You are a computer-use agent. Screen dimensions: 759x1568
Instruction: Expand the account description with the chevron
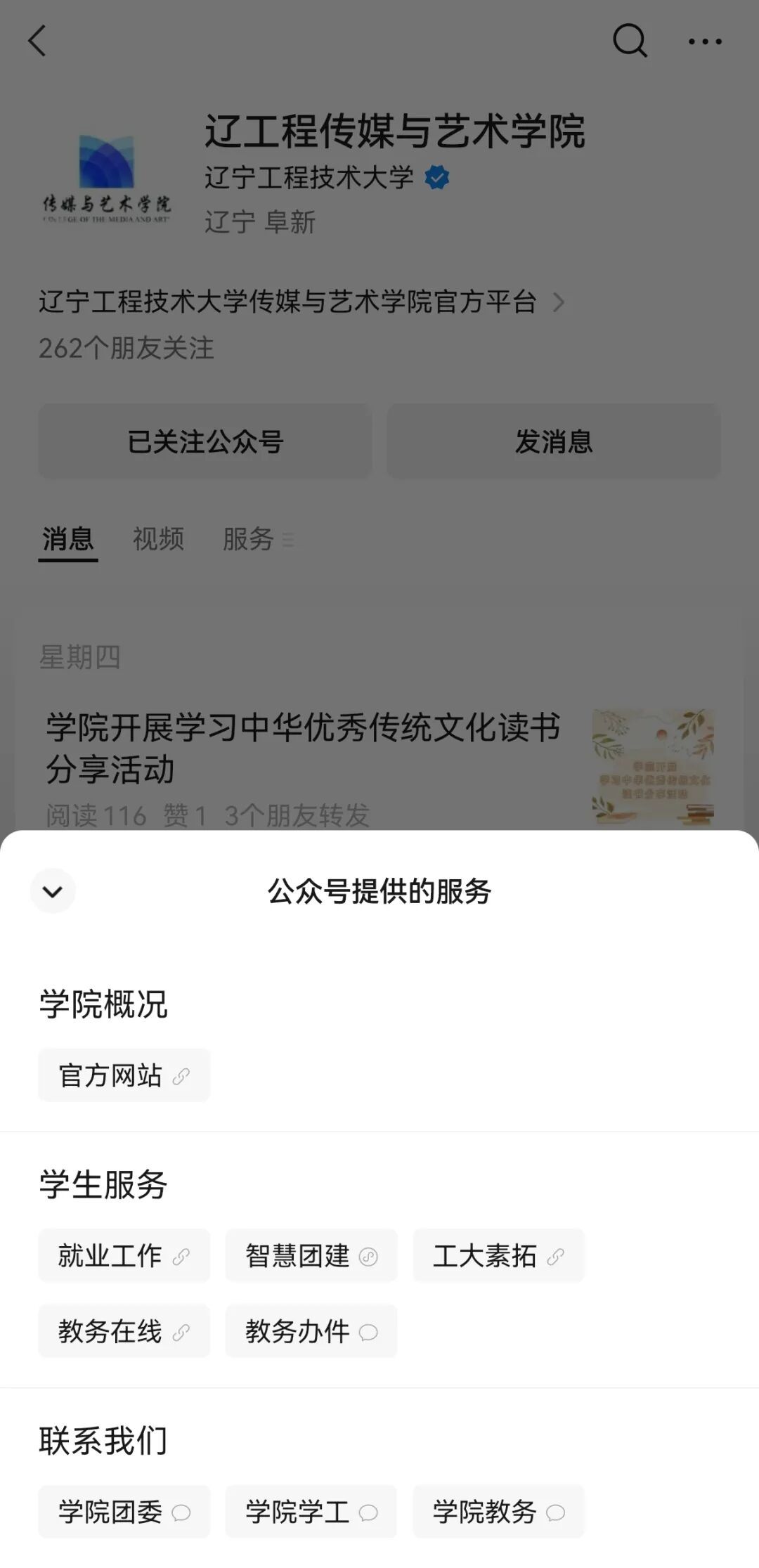[559, 302]
